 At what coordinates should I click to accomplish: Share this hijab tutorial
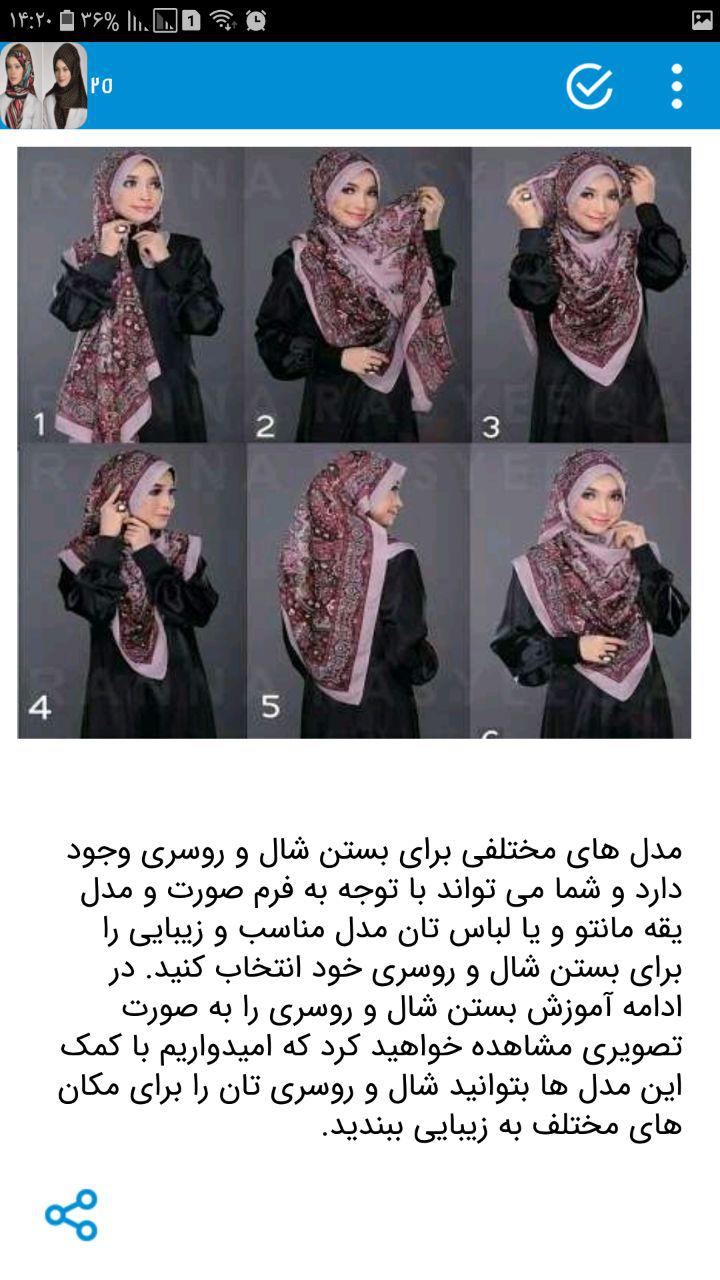pyautogui.click(x=71, y=1215)
